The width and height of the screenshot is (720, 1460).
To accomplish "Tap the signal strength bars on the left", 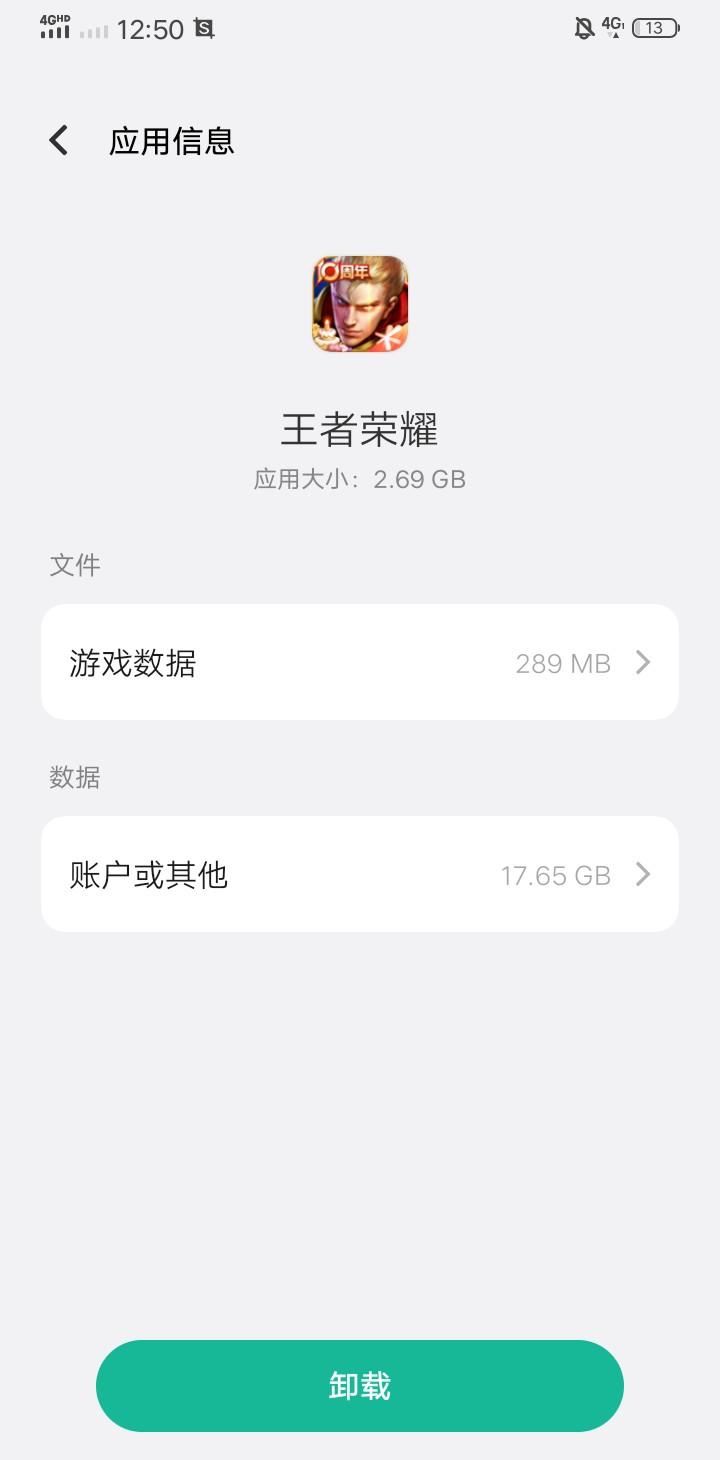I will (53, 28).
